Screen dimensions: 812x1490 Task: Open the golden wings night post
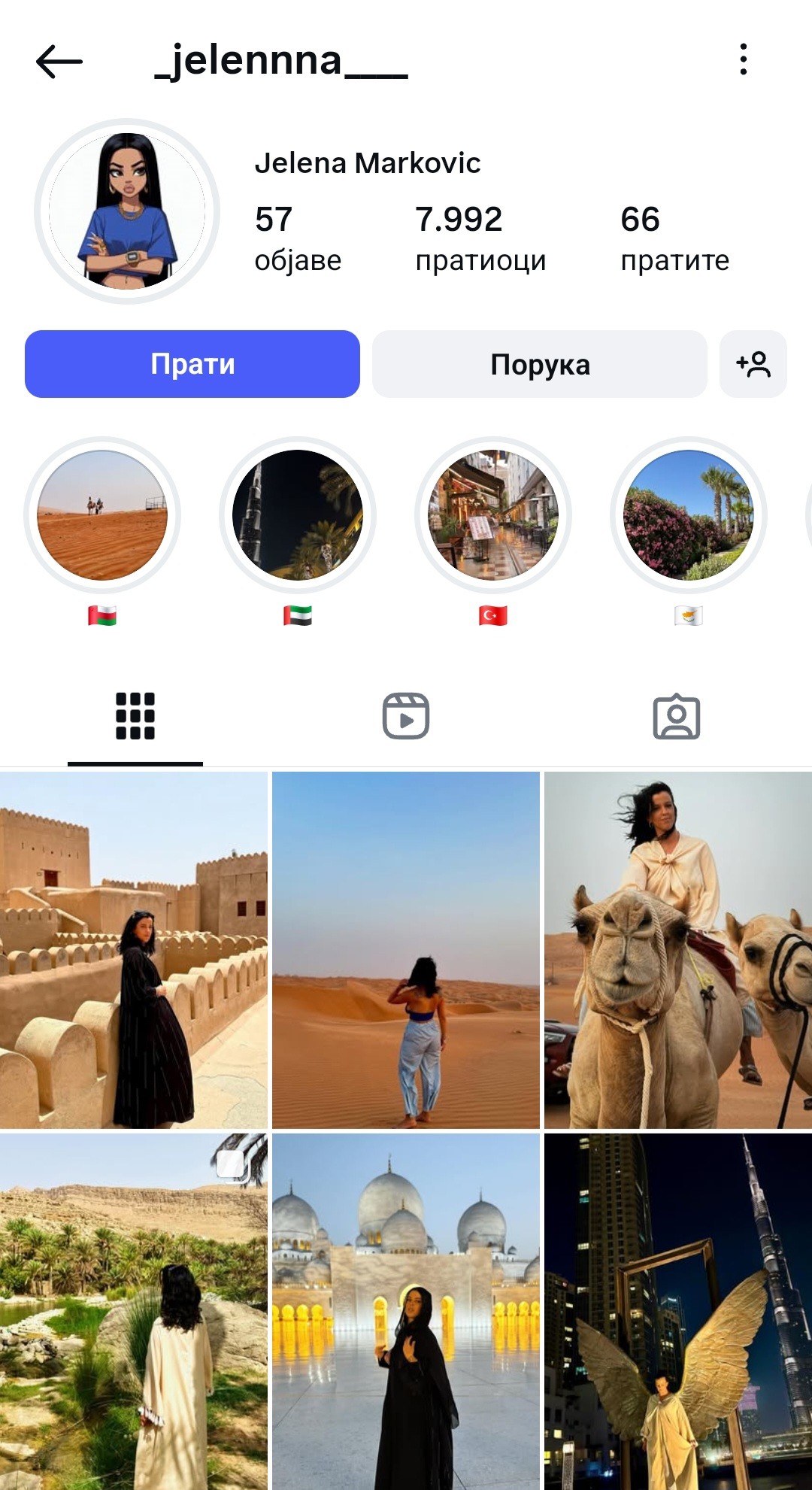678,1312
